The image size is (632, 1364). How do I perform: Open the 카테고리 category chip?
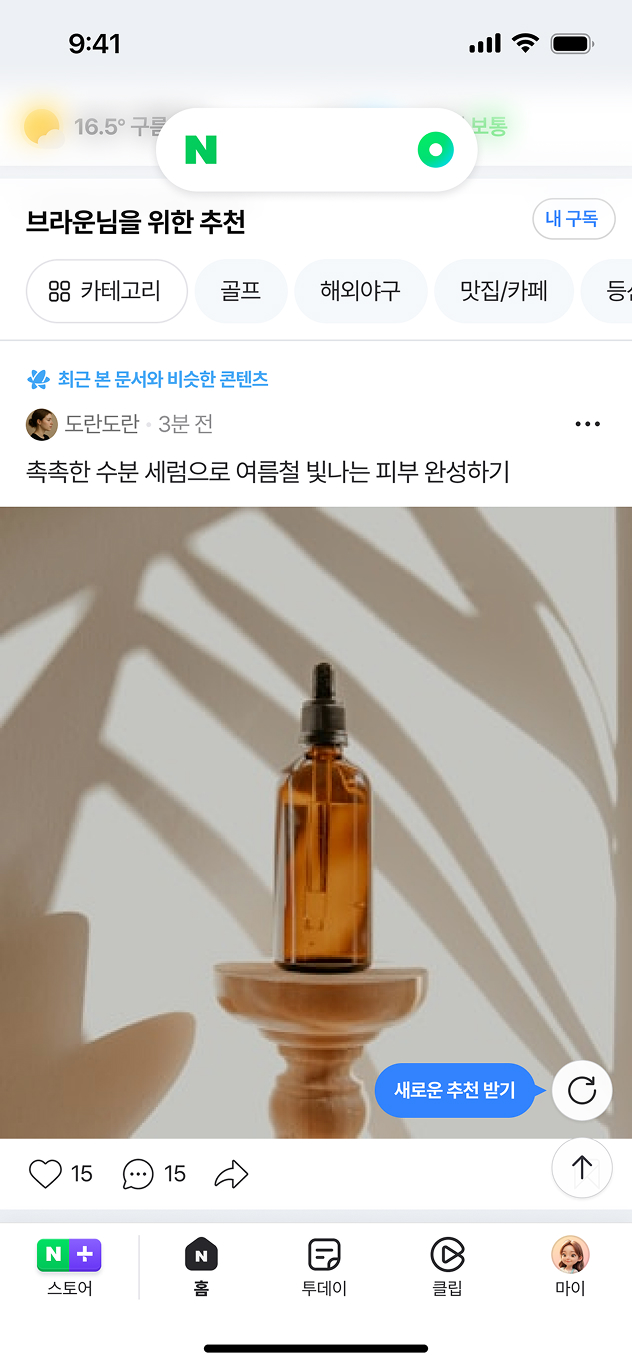click(106, 291)
